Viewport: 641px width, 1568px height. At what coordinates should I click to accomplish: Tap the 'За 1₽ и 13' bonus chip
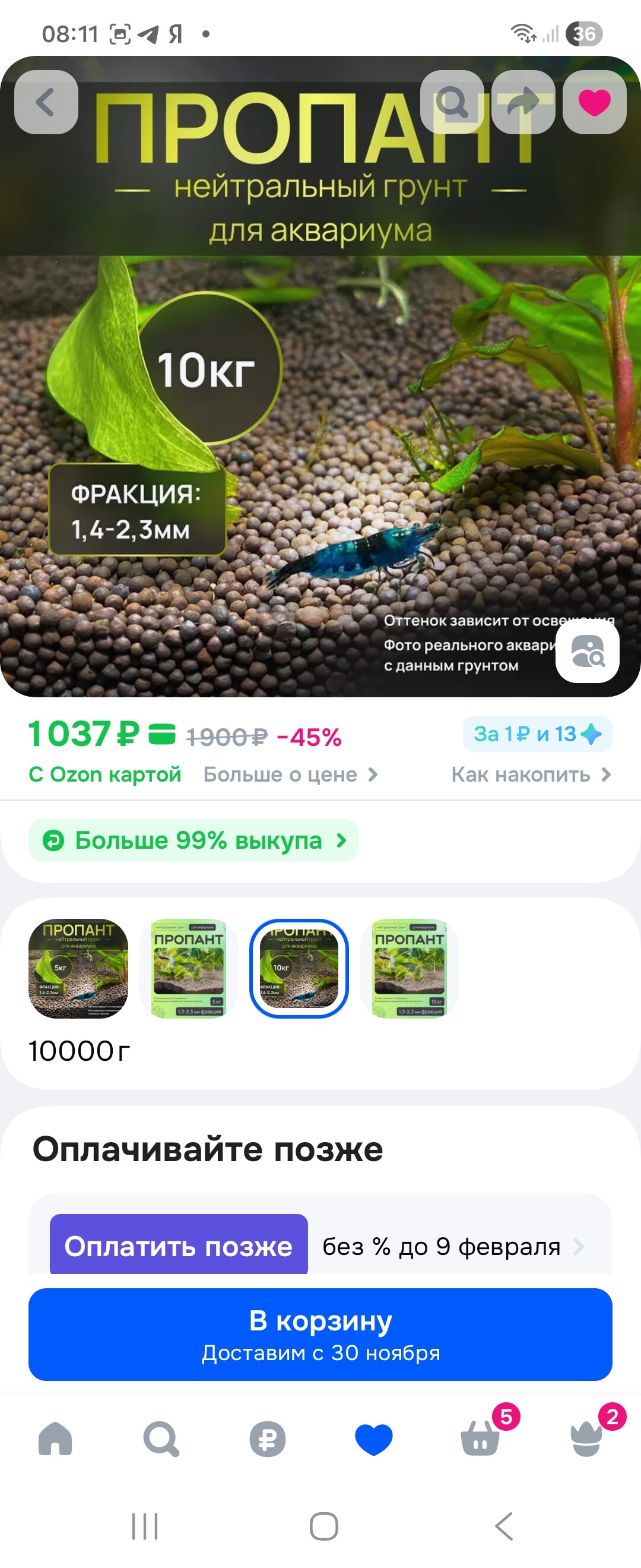point(537,734)
